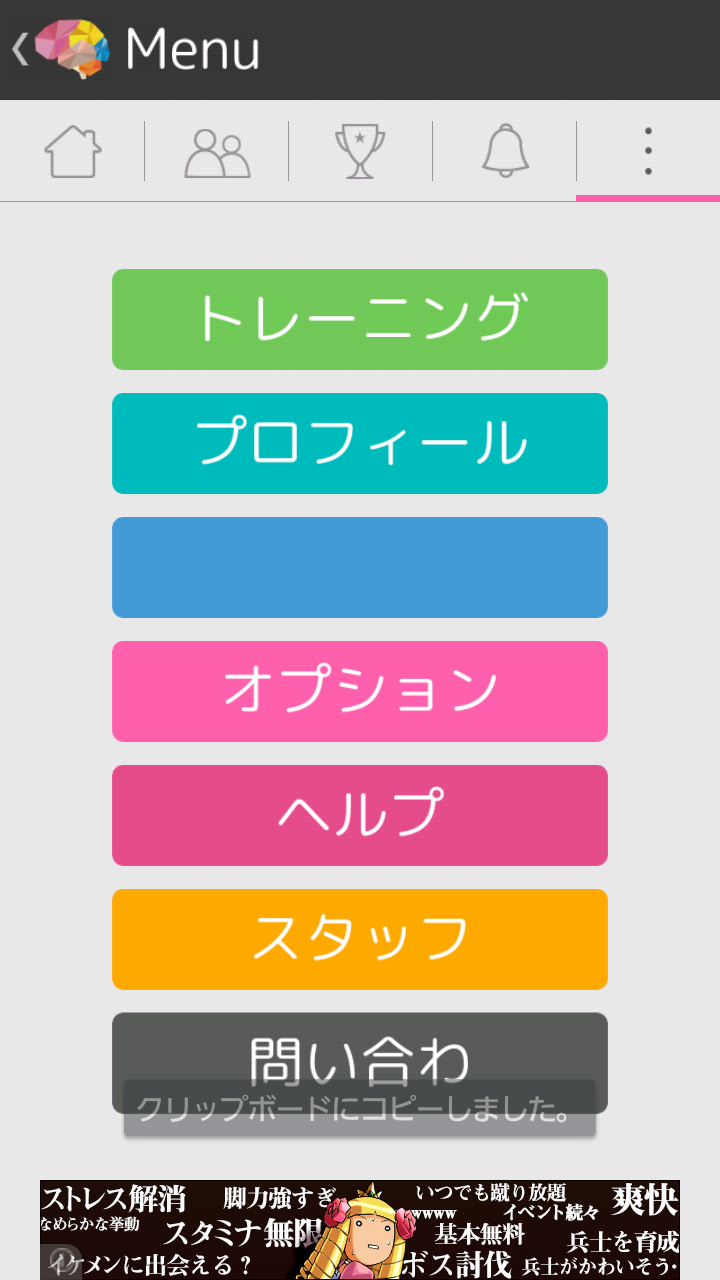Viewport: 720px width, 1280px height.
Task: Open the トレーニング menu item
Action: point(359,318)
